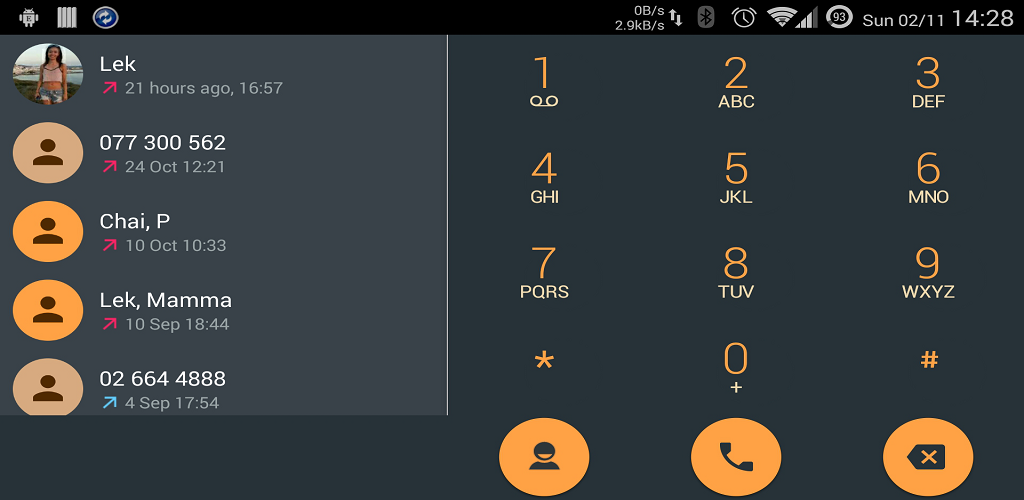1024x500 pixels.
Task: Tap the star key
Action: pos(543,362)
